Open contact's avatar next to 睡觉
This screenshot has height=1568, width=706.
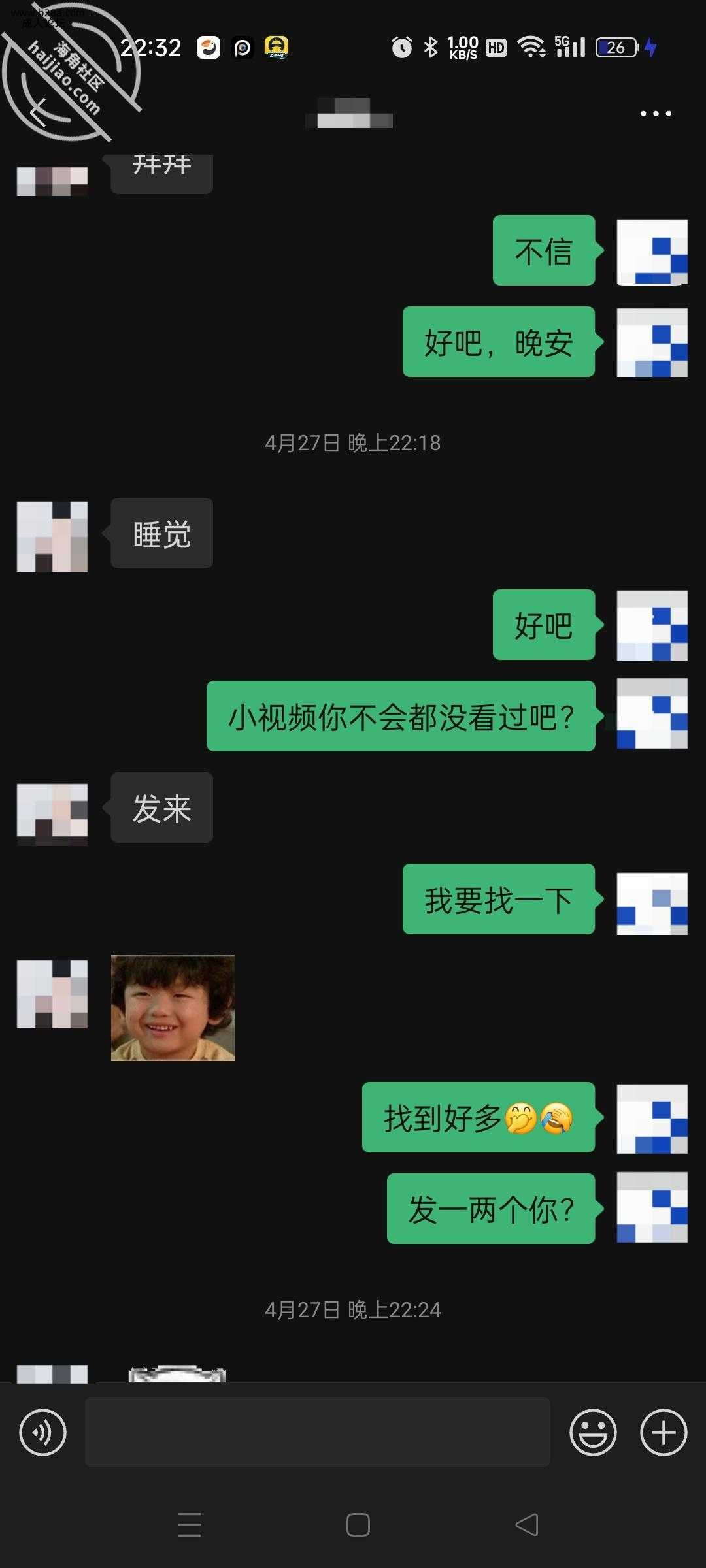[52, 536]
